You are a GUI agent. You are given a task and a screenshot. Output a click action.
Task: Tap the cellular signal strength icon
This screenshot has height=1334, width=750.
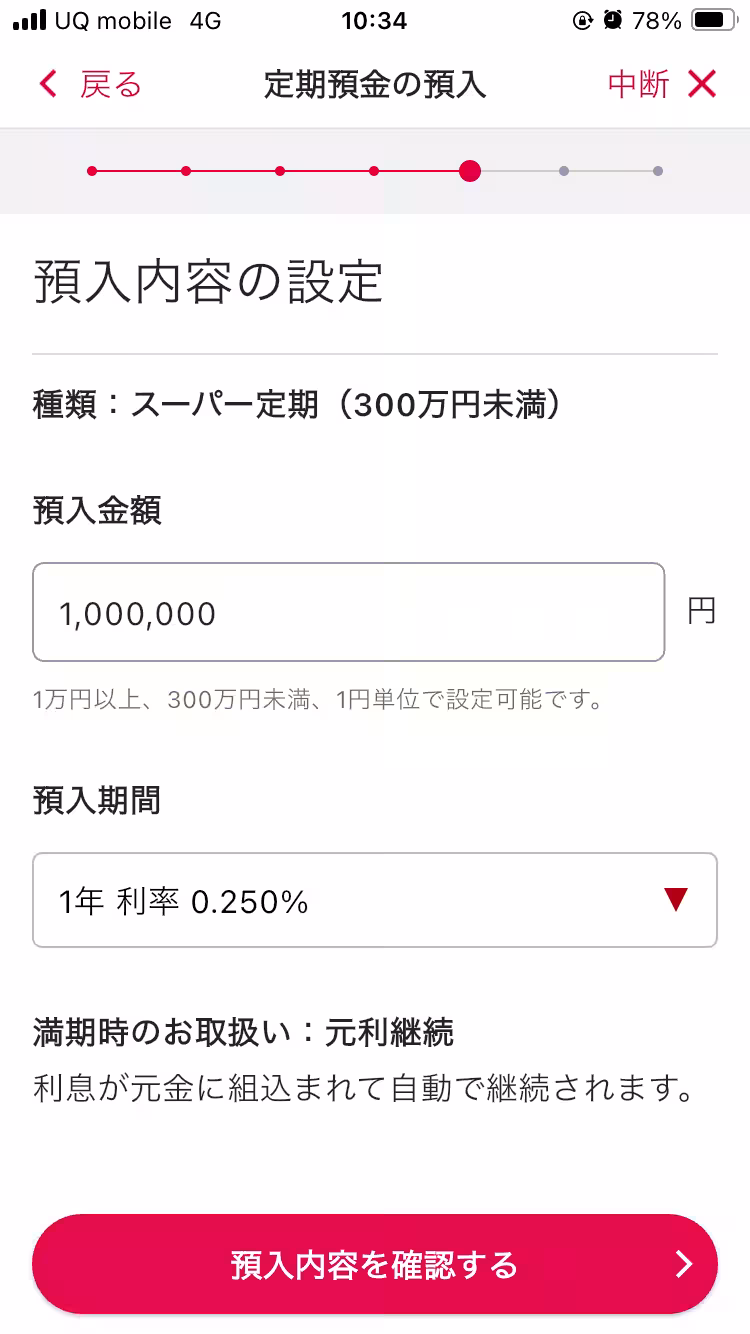pos(28,18)
